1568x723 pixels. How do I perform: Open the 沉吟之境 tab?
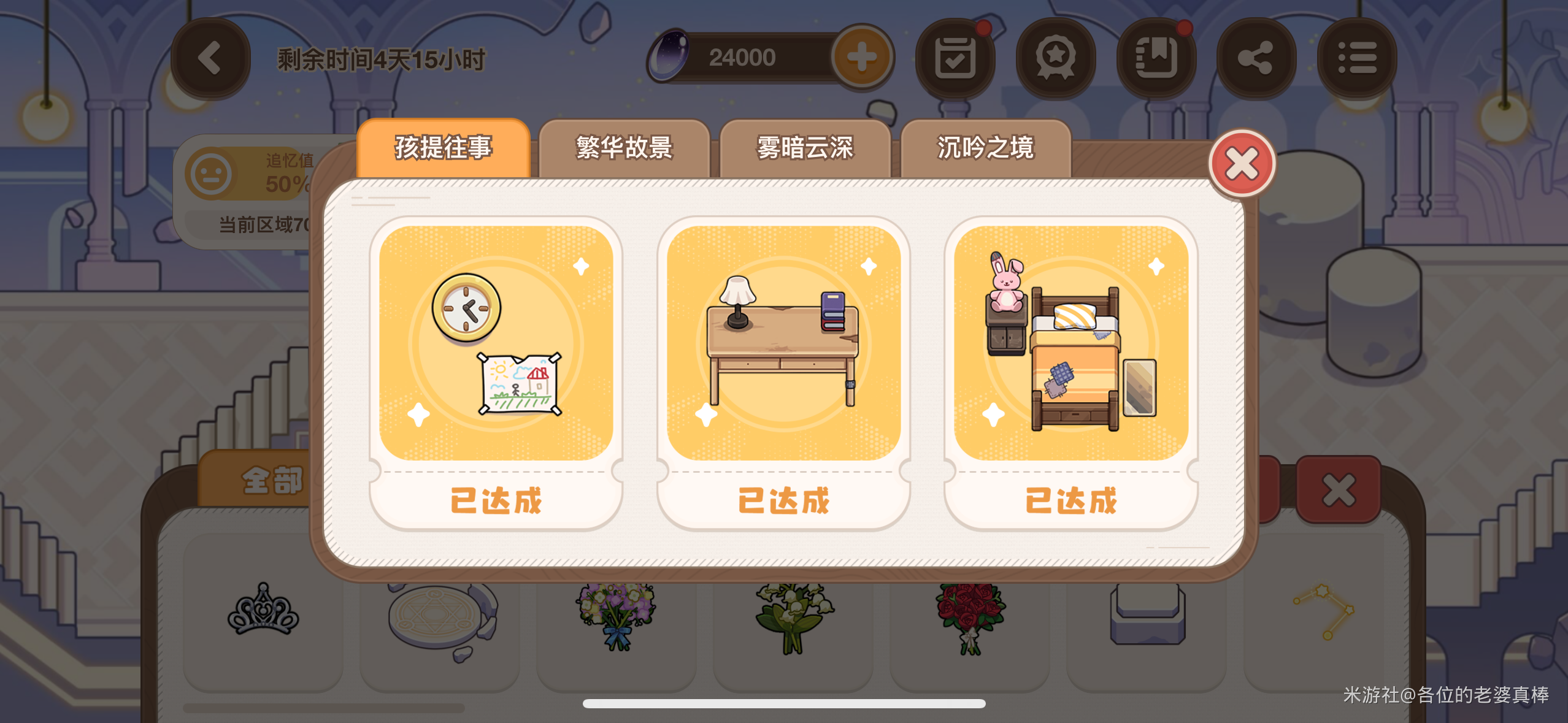click(x=985, y=148)
